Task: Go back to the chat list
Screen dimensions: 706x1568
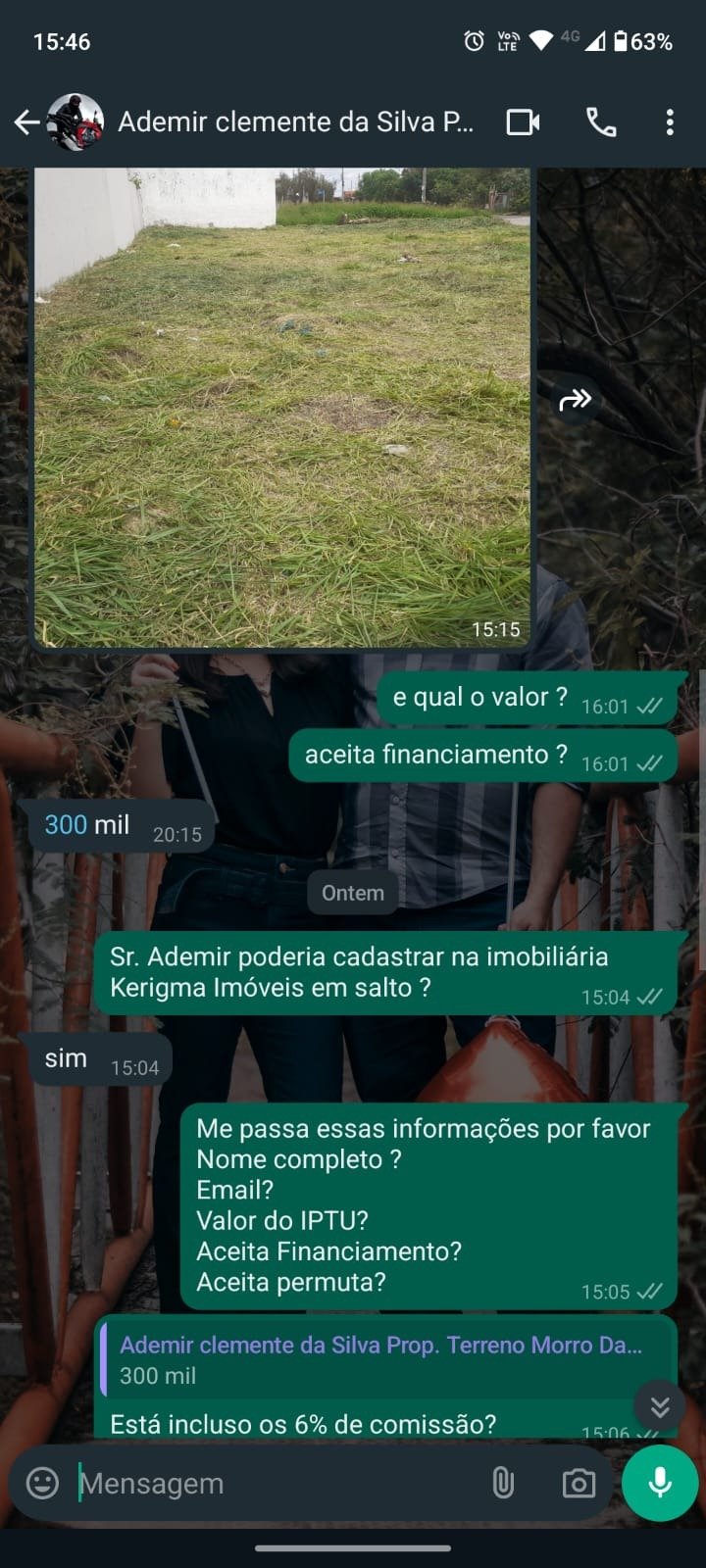Action: (x=26, y=122)
